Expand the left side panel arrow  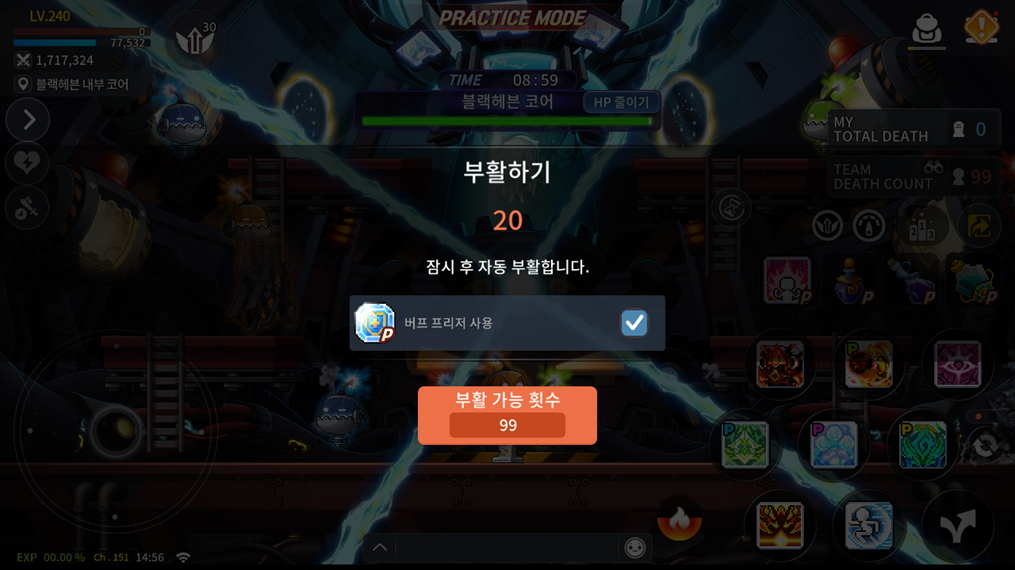pos(28,121)
